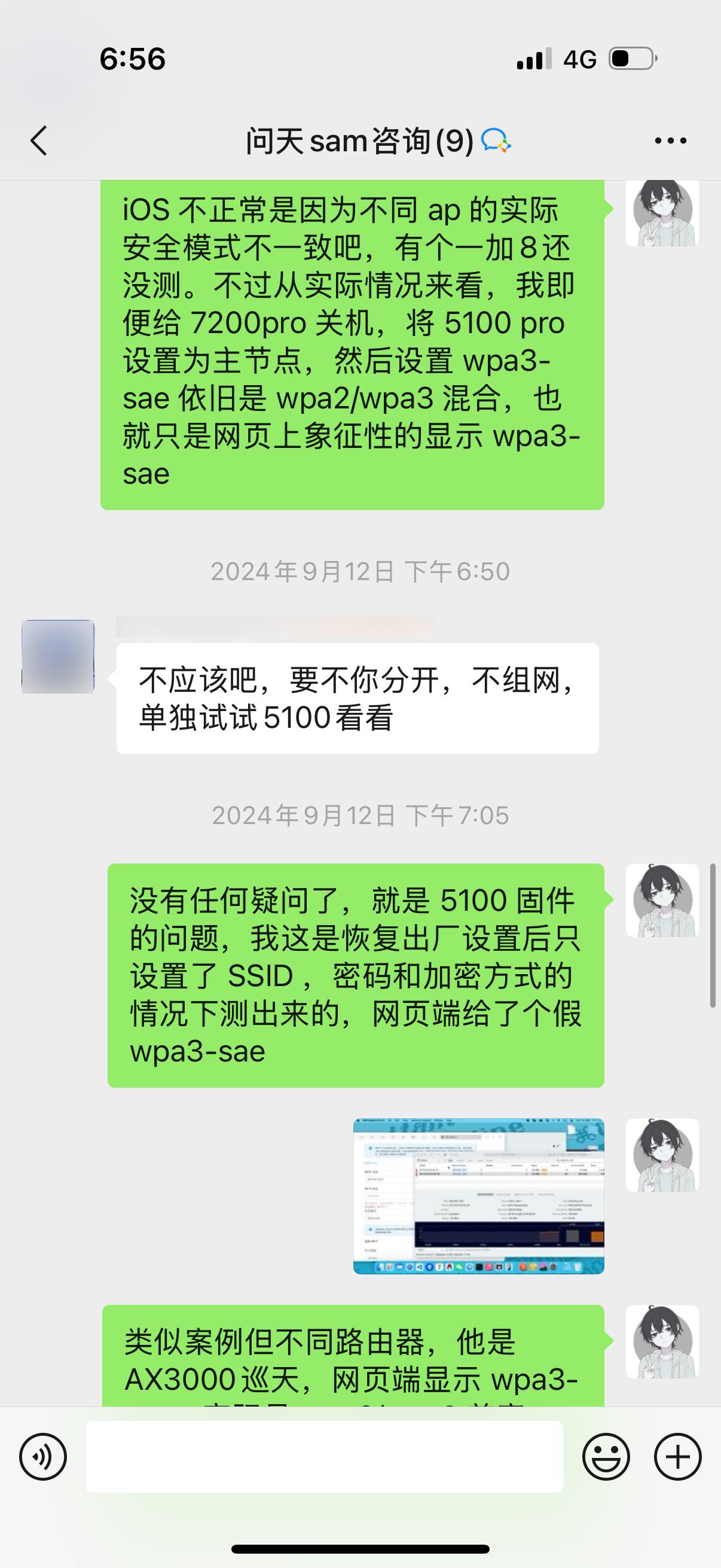Open the plus attachments menu
Screen dimensions: 721x1568
click(x=677, y=1457)
